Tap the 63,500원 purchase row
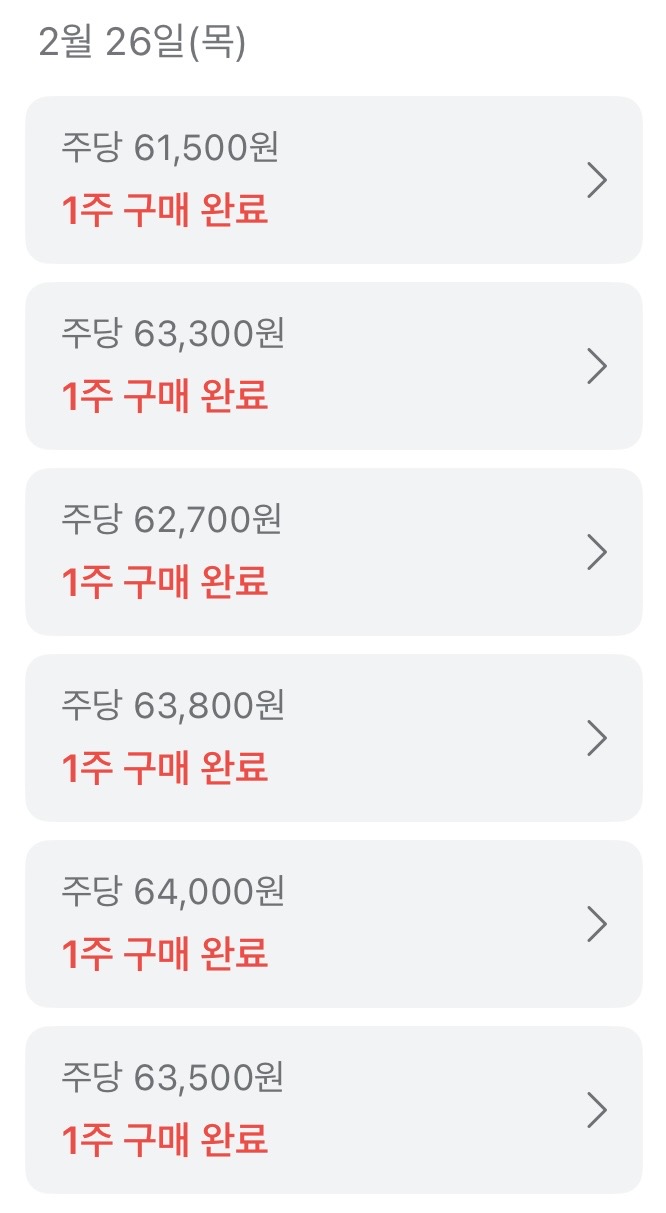The image size is (666, 1213). point(333,1110)
